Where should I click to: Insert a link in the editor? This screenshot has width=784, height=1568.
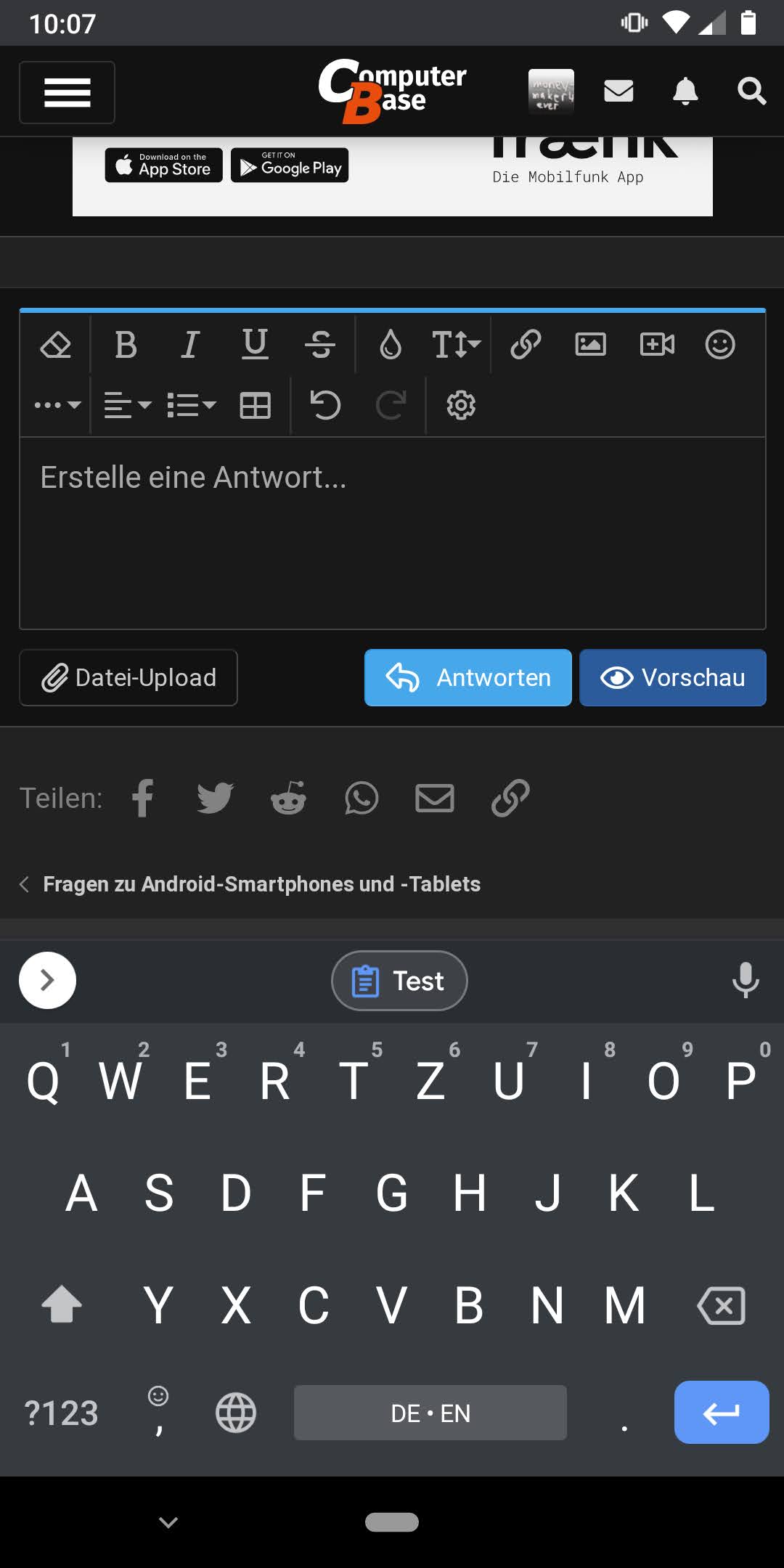[x=526, y=344]
